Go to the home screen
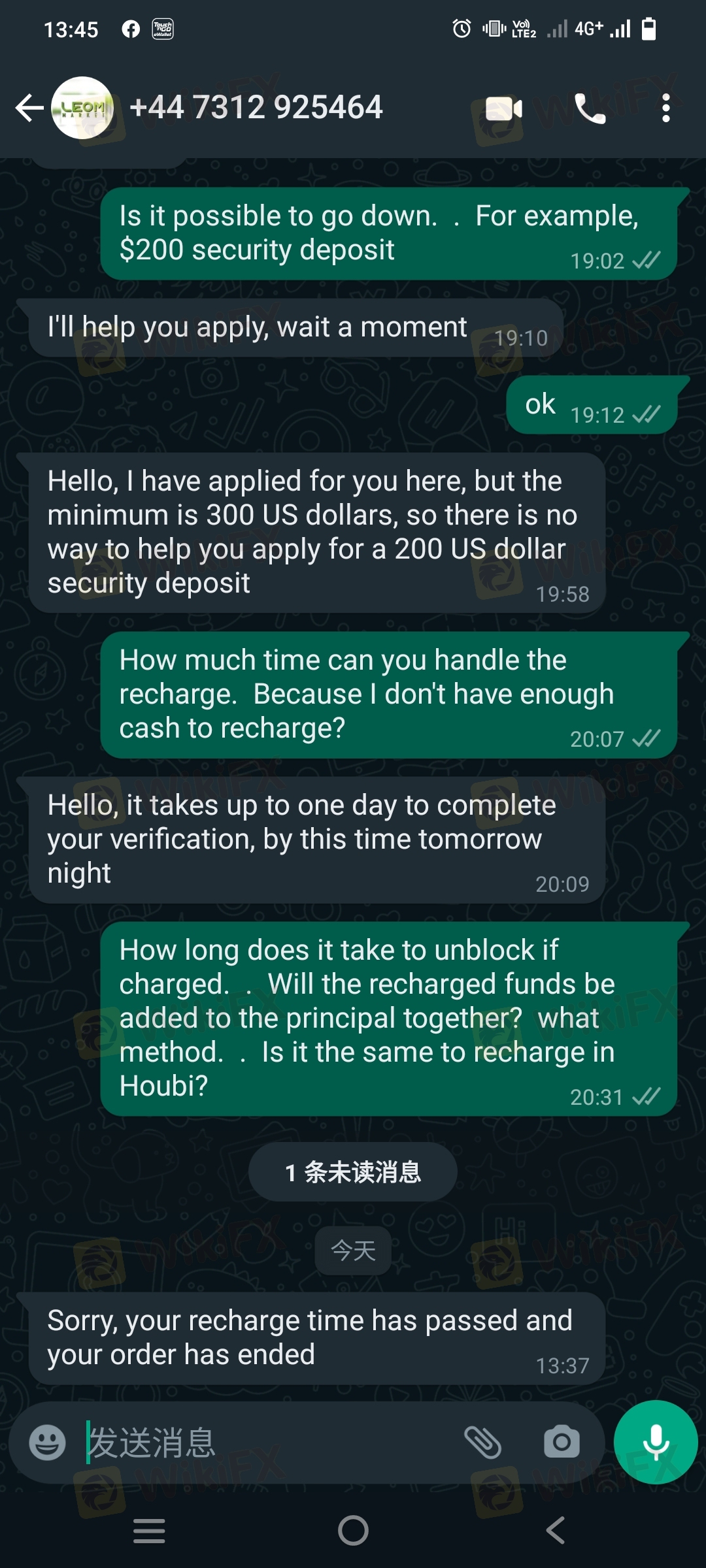 (353, 1531)
